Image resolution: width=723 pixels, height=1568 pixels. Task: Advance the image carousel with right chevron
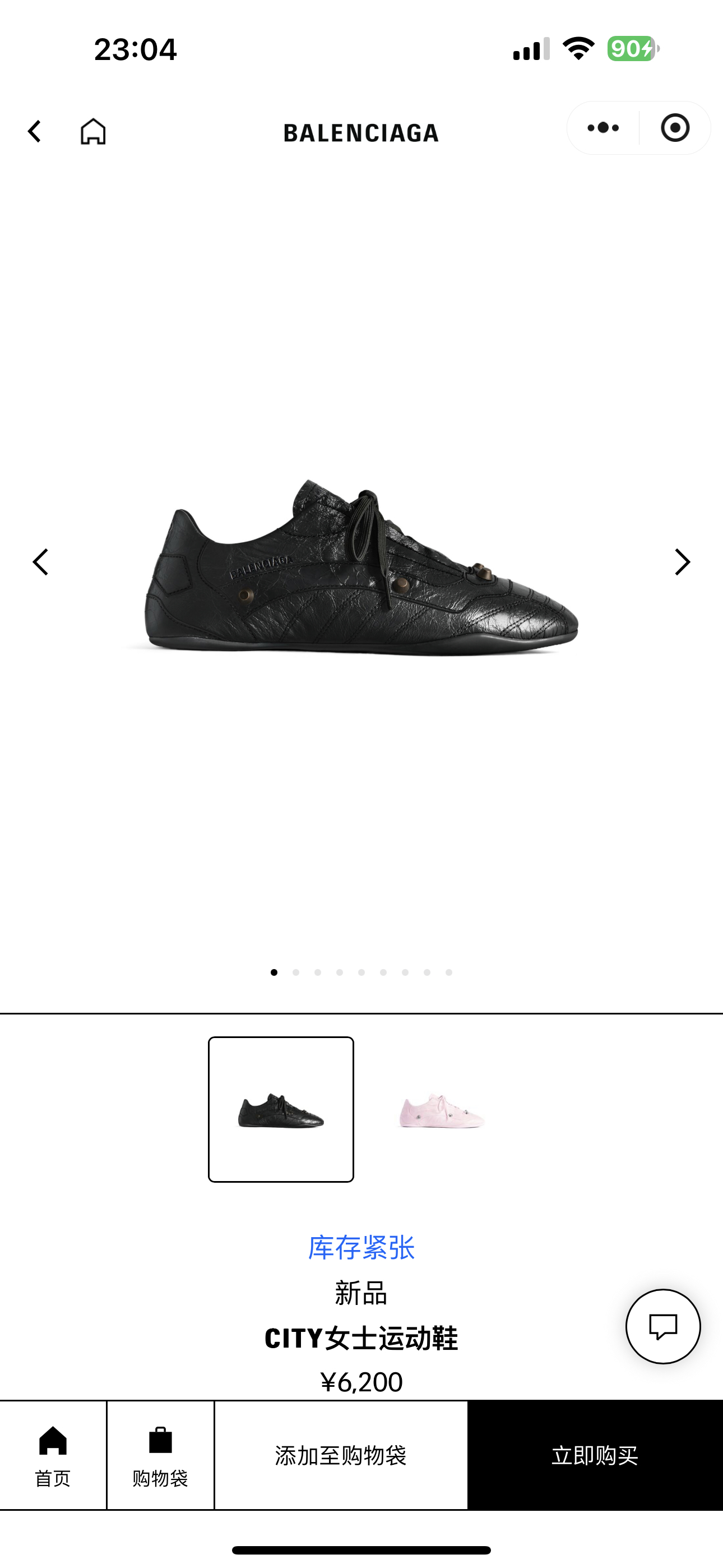(682, 562)
